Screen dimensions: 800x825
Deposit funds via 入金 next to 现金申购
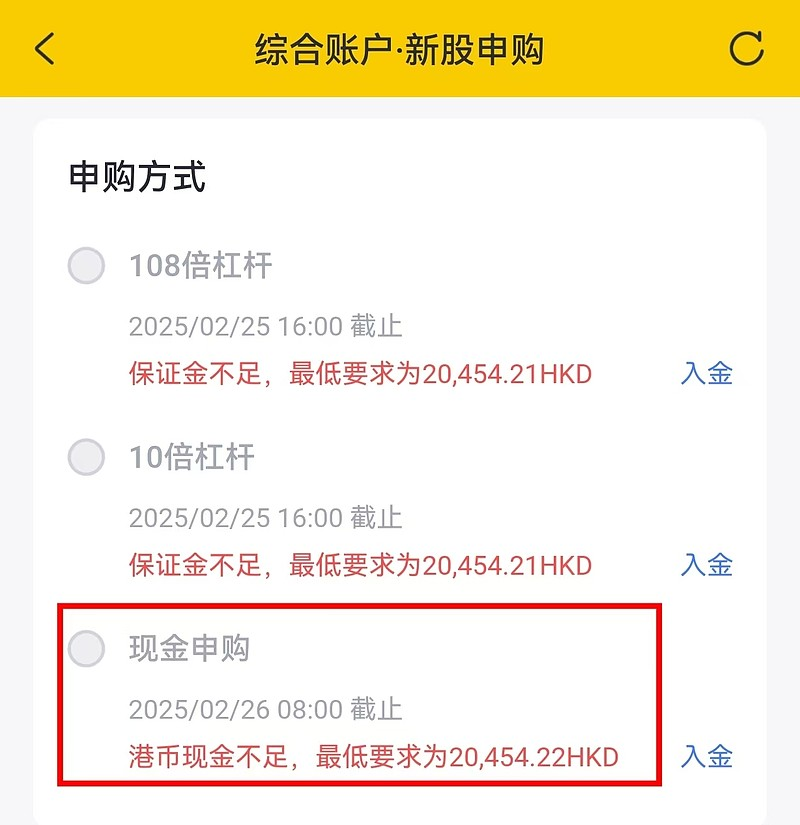[707, 756]
